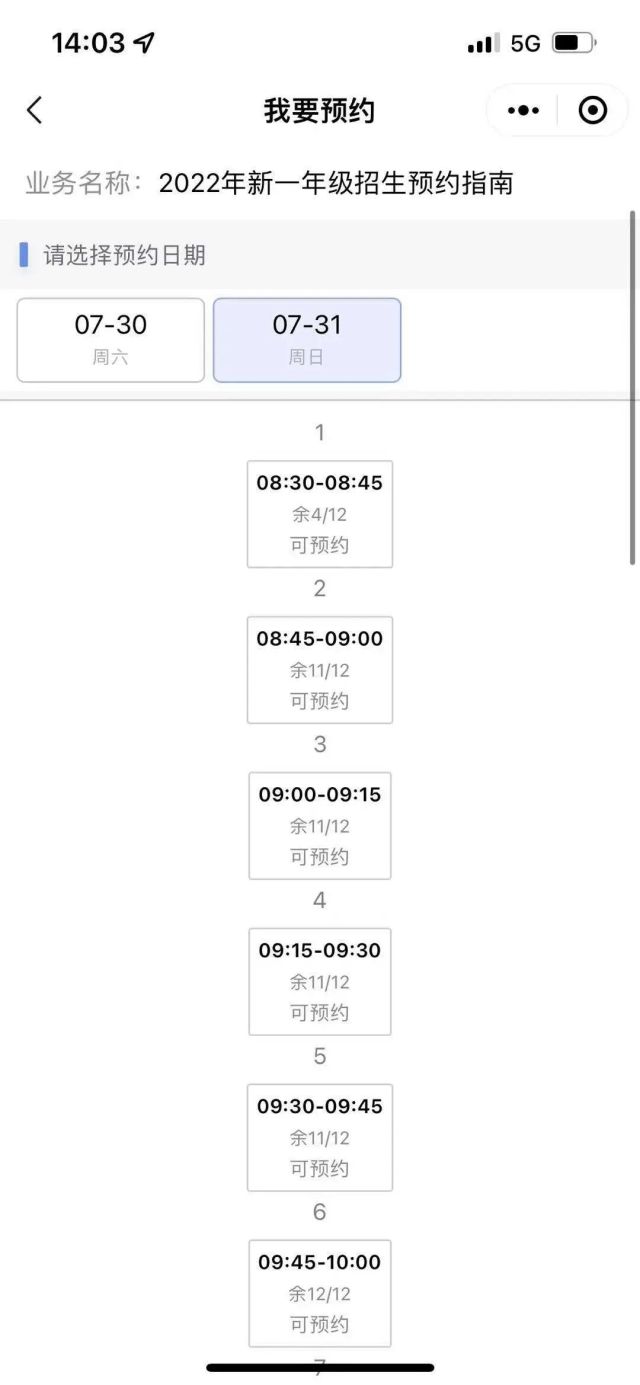Book the 08:45-09:00 time slot

click(x=320, y=670)
